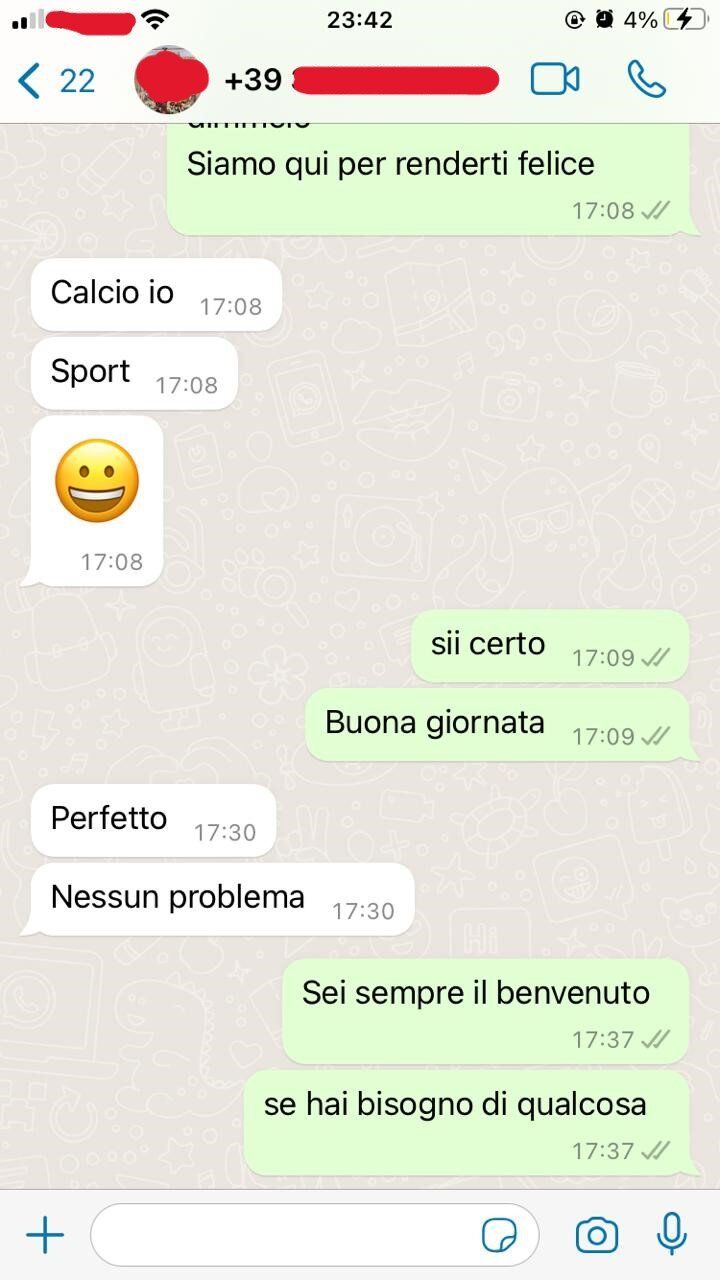Start a voice call with this contact
This screenshot has height=1280, width=720.
click(646, 80)
